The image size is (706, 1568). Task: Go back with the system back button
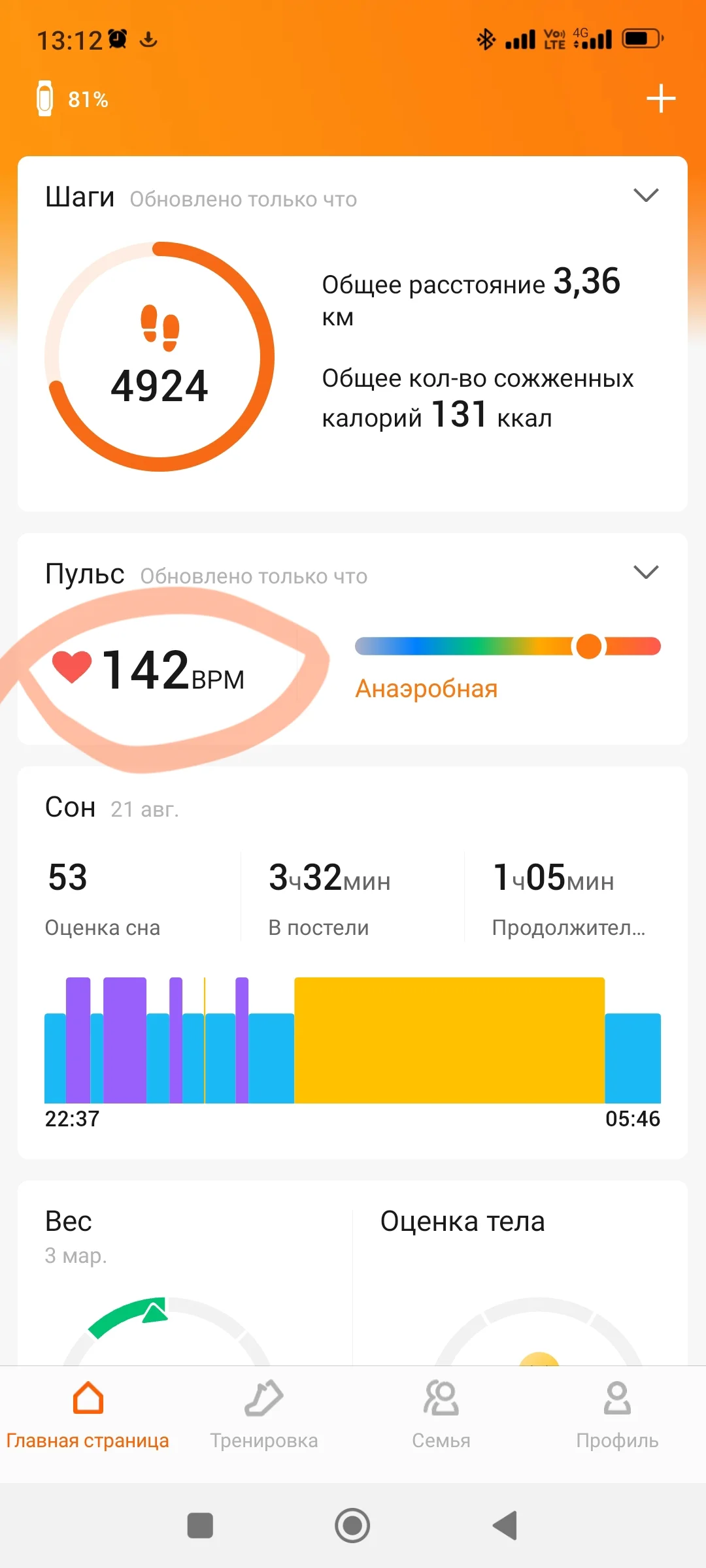(505, 1526)
